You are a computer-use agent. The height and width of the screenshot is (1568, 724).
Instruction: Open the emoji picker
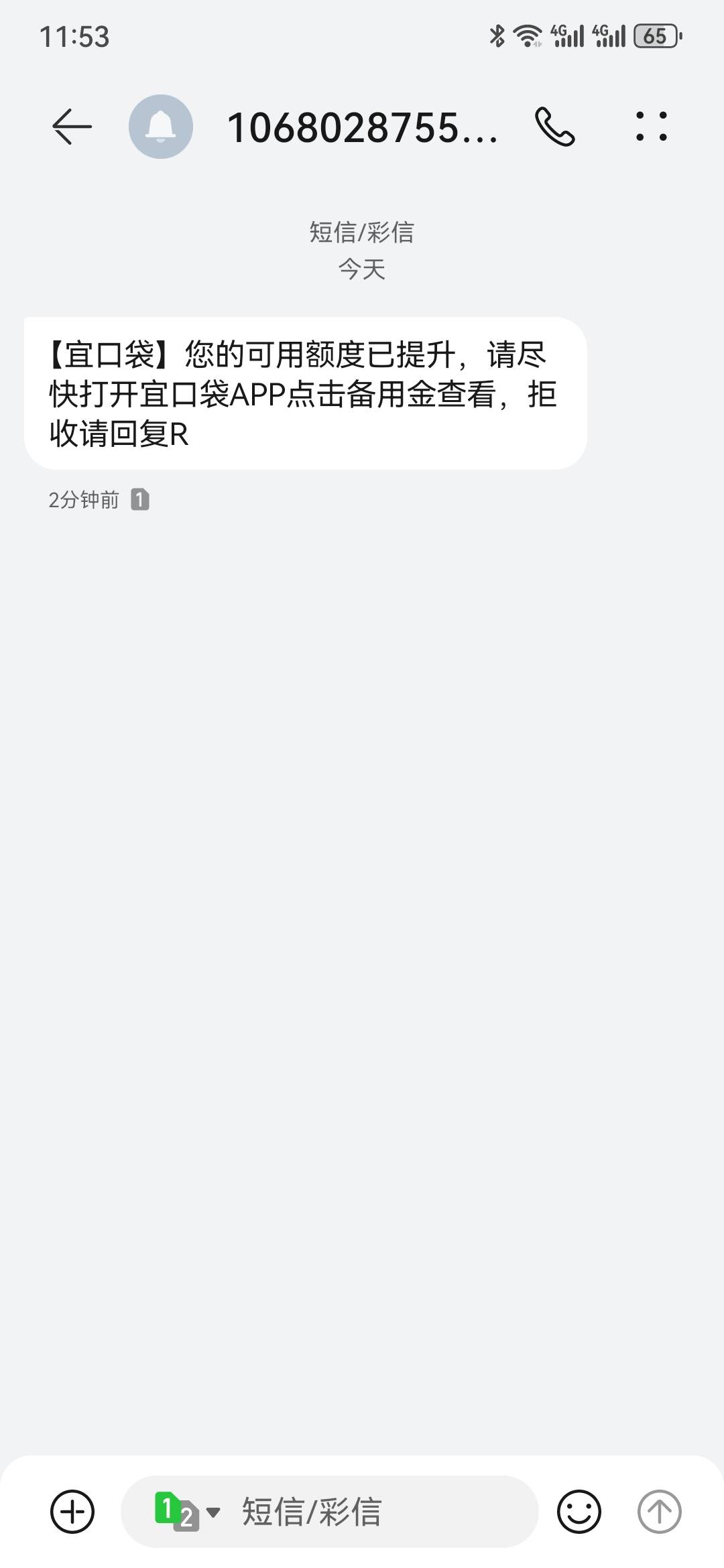[579, 1511]
